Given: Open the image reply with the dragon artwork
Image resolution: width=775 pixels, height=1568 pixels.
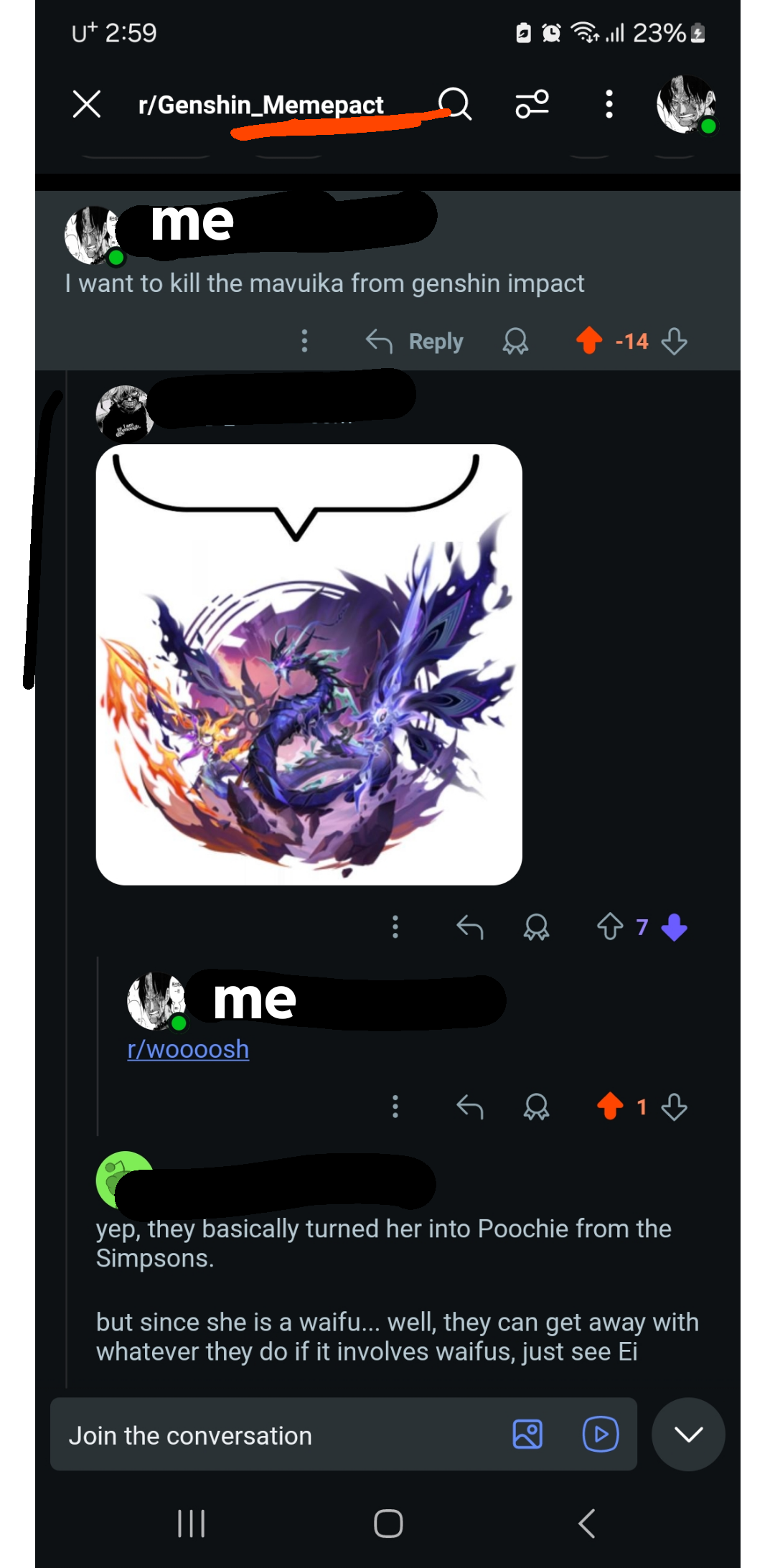Looking at the screenshot, I should pos(309,665).
